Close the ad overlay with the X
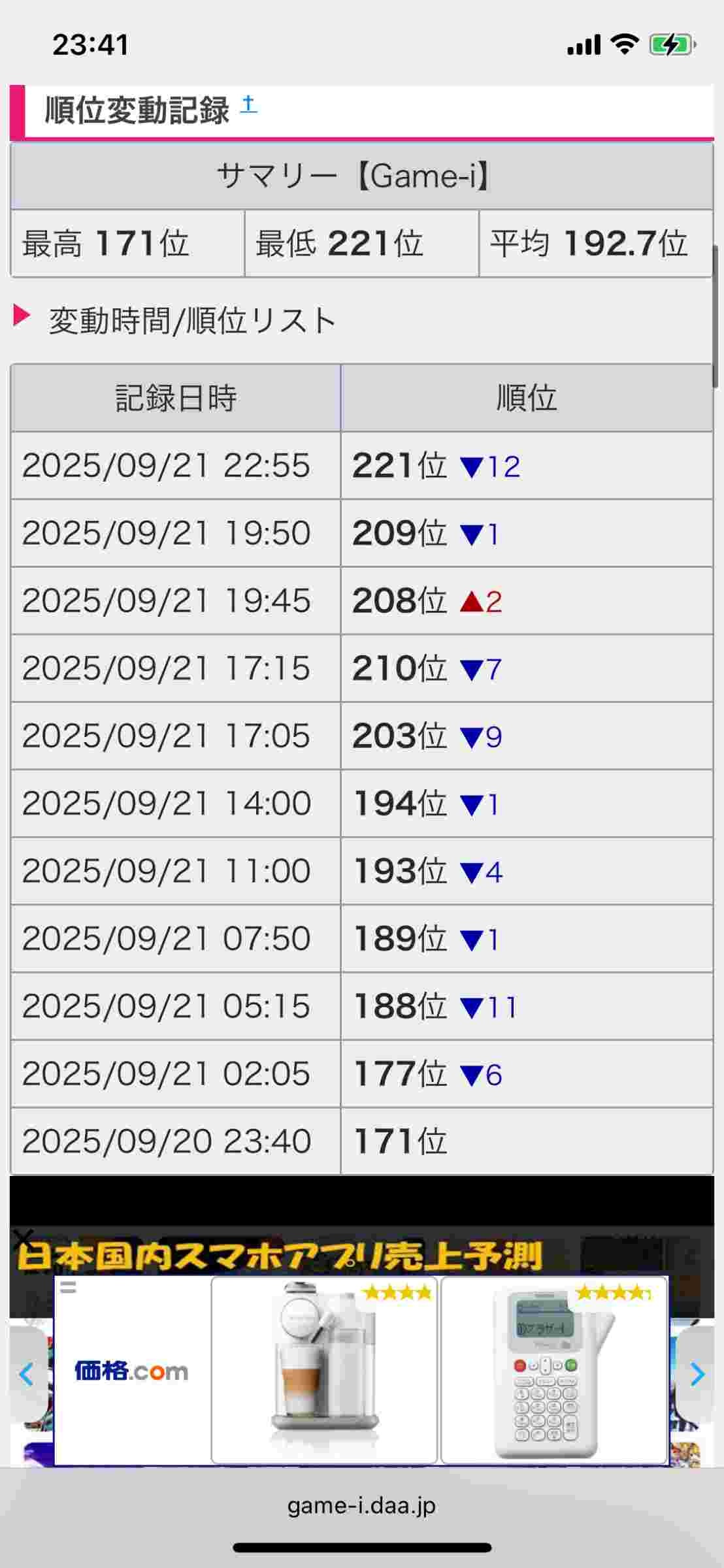The height and width of the screenshot is (1568, 724). point(24,1237)
